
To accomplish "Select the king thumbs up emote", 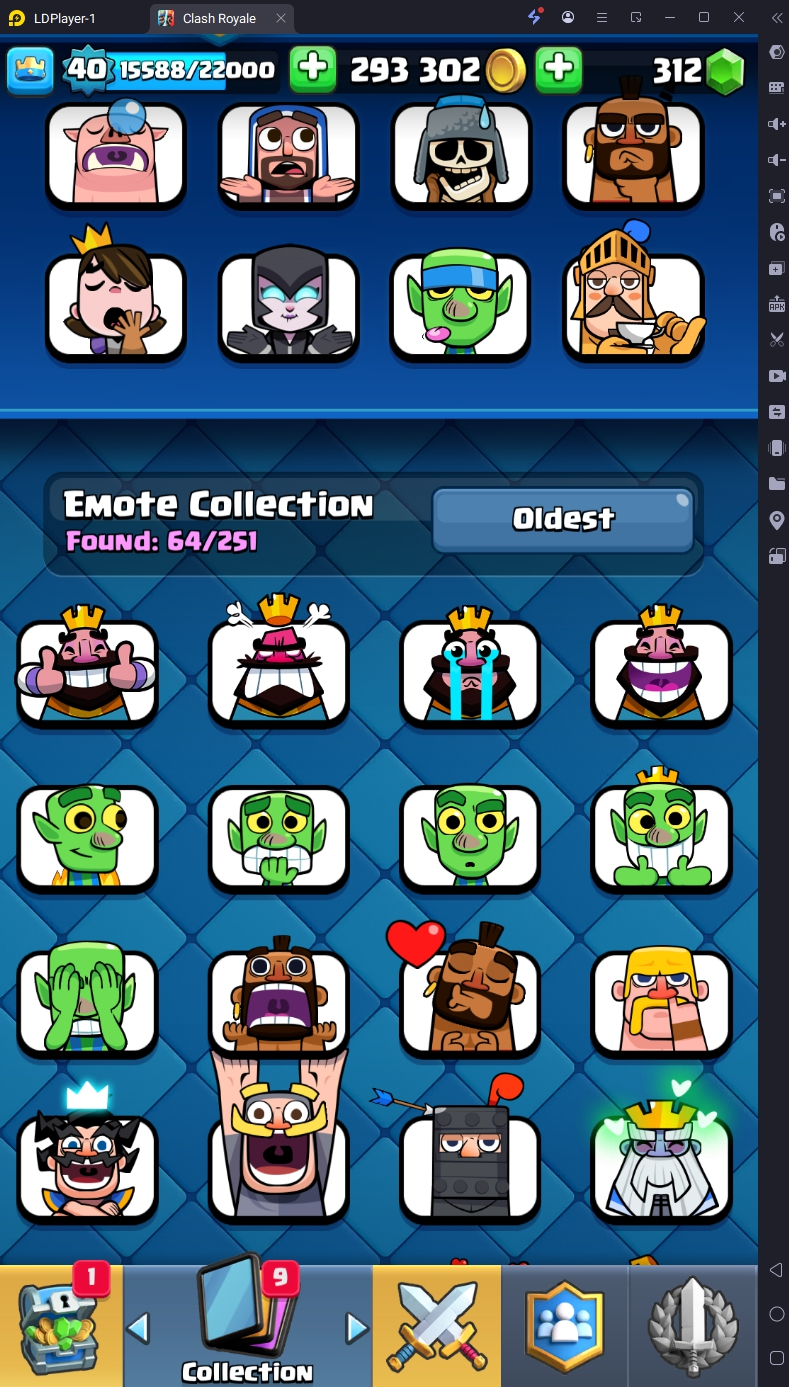I will (87, 670).
